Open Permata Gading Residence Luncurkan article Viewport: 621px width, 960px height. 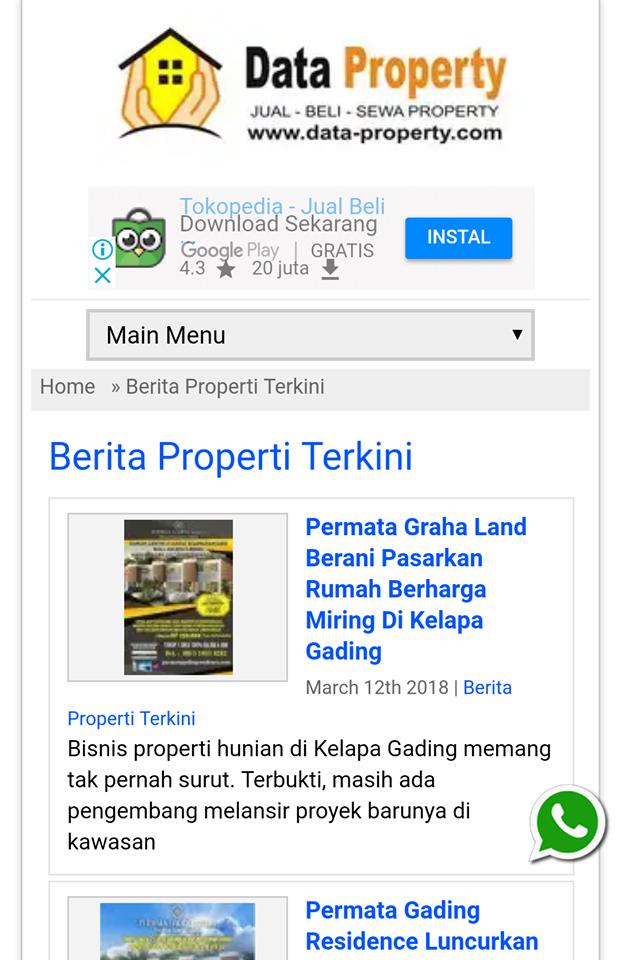(x=421, y=926)
